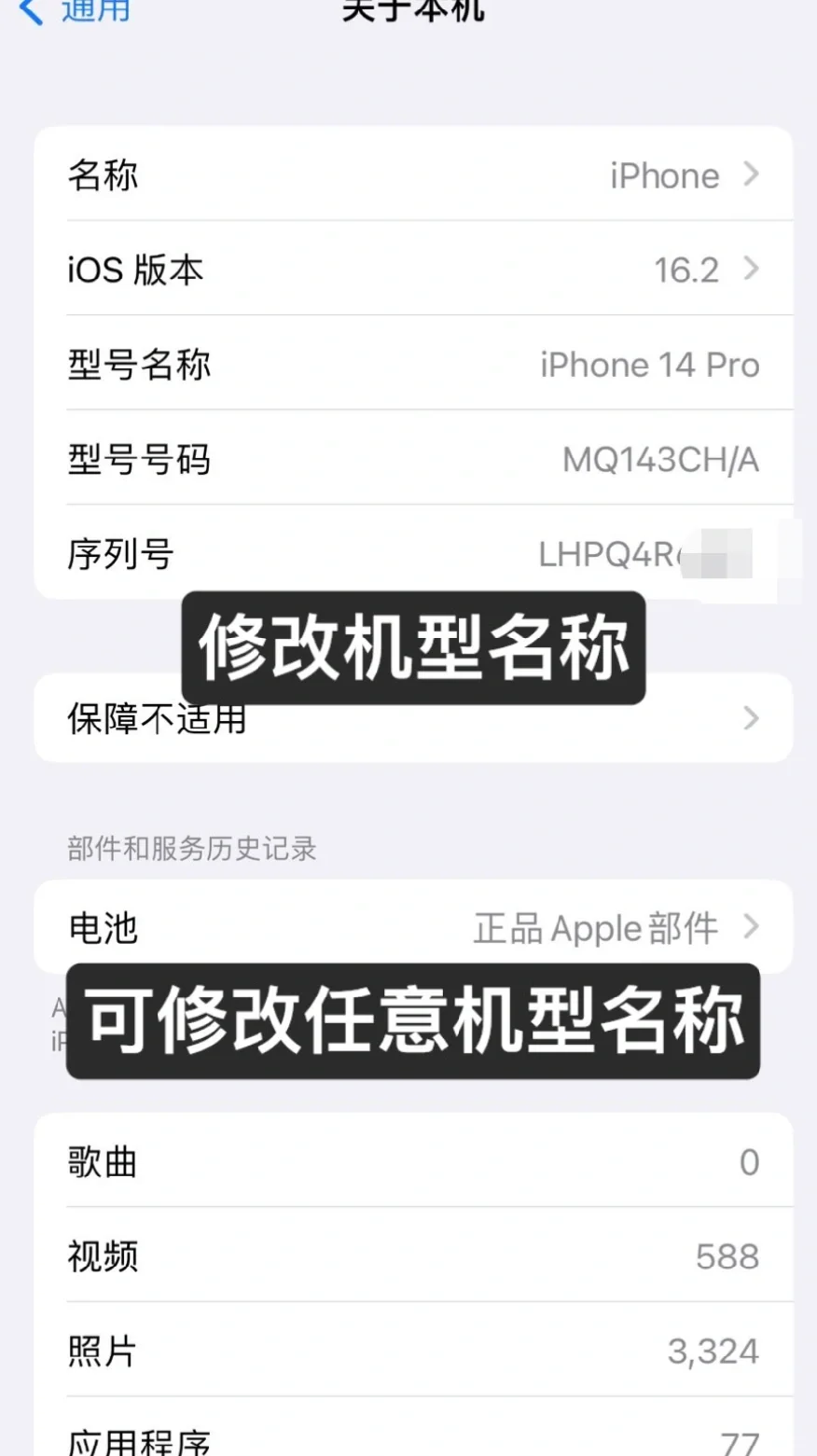
Task: Select the 型号名称 iPhone 14 Pro row
Action: (x=410, y=364)
